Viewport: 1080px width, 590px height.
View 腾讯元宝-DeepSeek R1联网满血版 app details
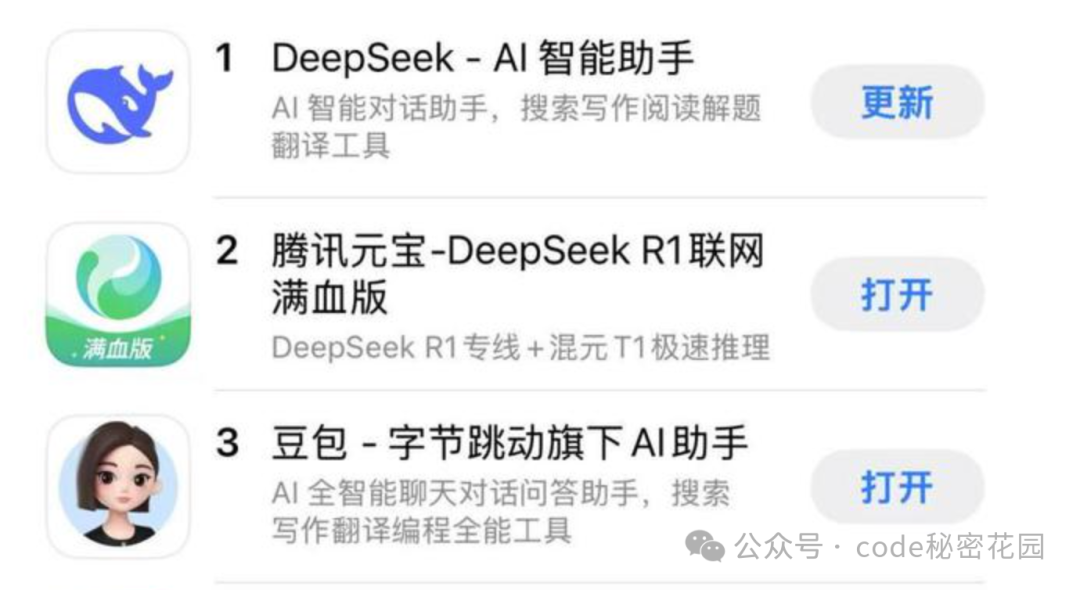pyautogui.click(x=518, y=273)
